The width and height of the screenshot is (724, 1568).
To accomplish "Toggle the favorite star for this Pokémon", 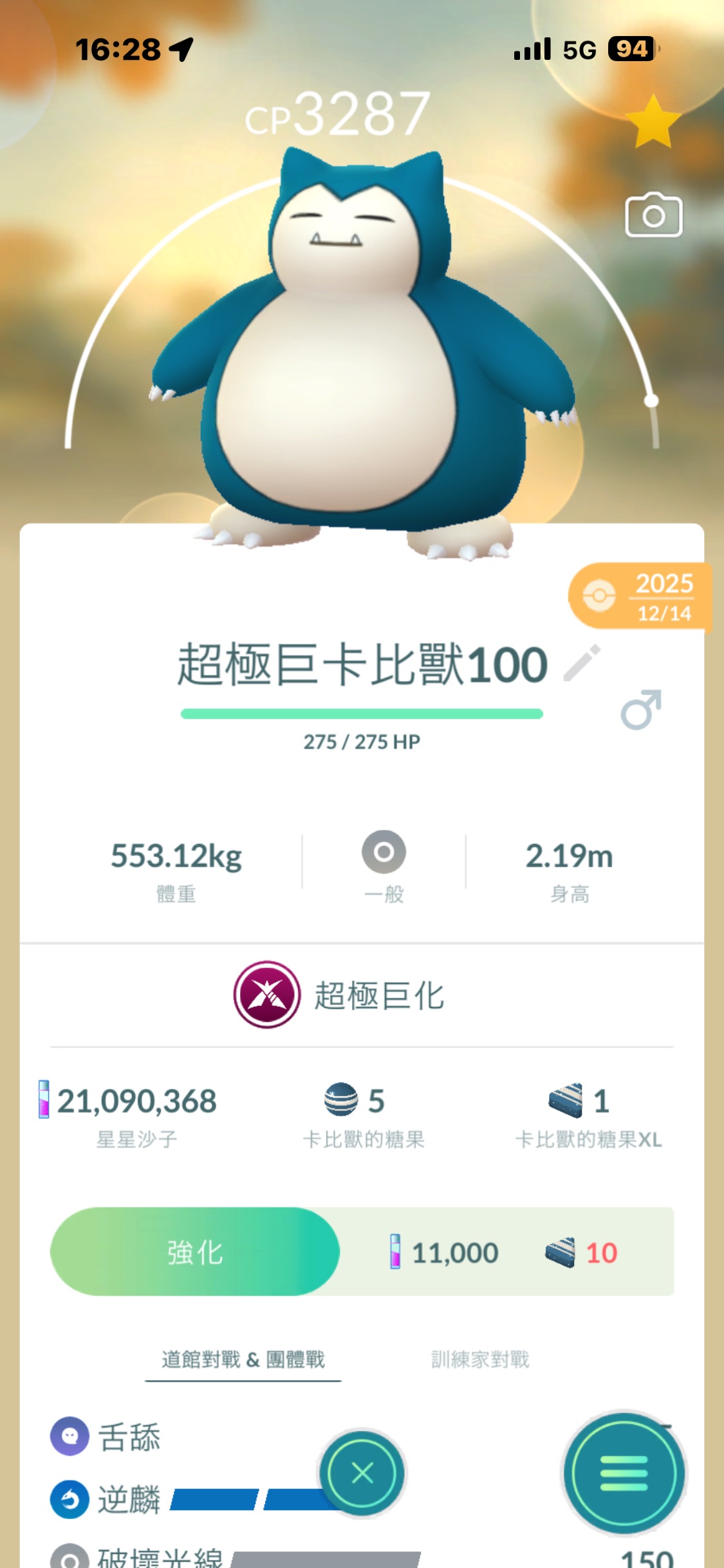I will (x=653, y=122).
